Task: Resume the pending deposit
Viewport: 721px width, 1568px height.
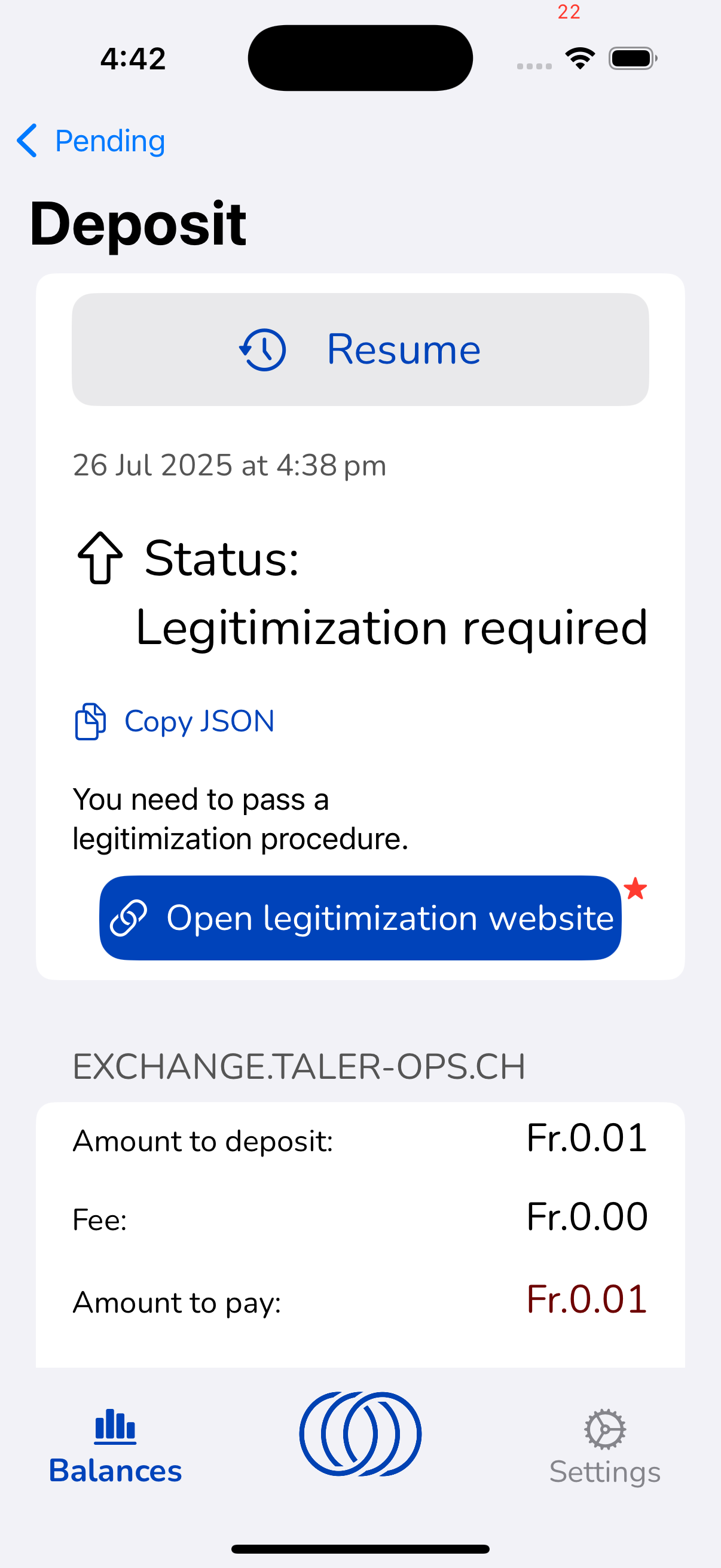Action: point(360,349)
